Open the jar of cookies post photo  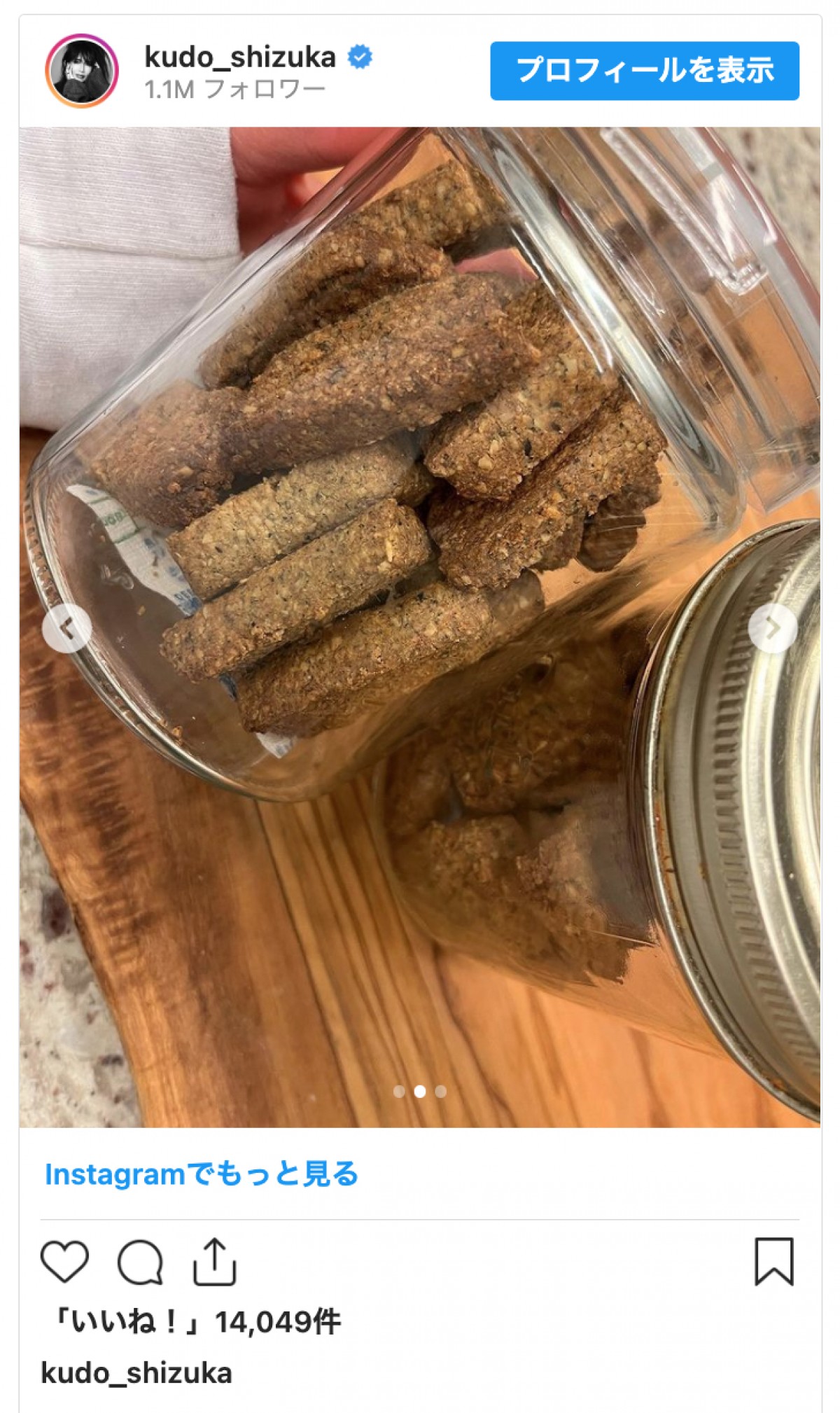[420, 490]
